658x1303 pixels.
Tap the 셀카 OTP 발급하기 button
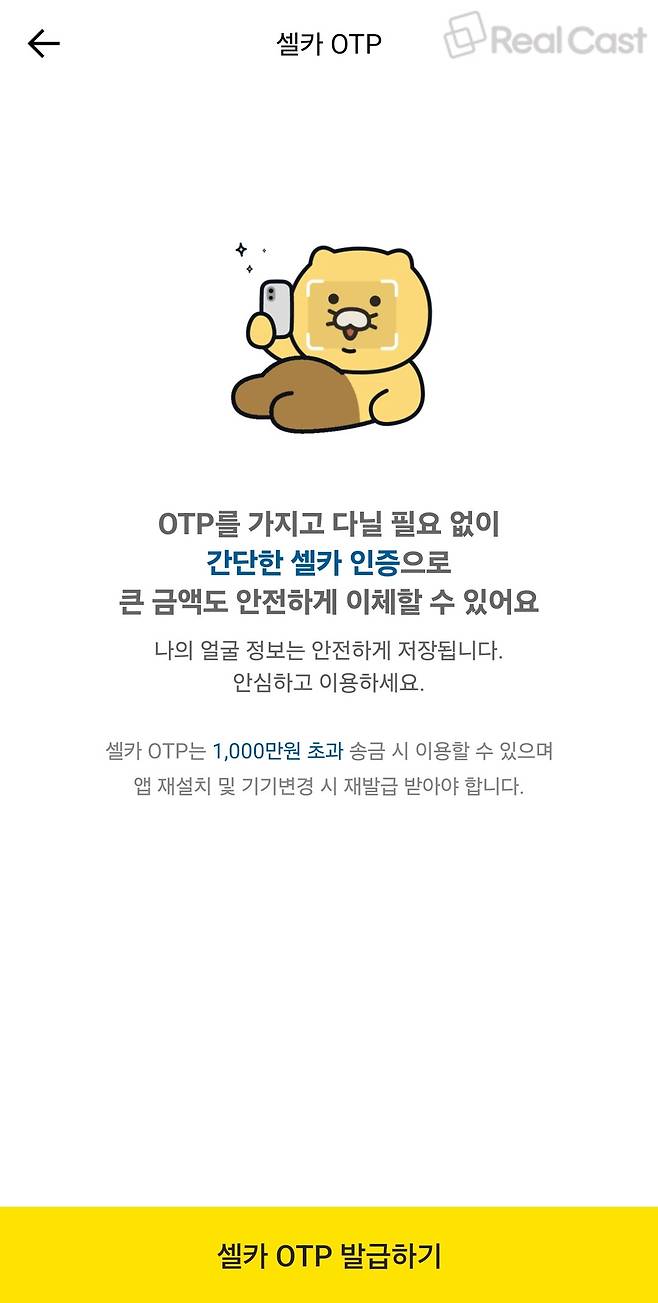[329, 1255]
